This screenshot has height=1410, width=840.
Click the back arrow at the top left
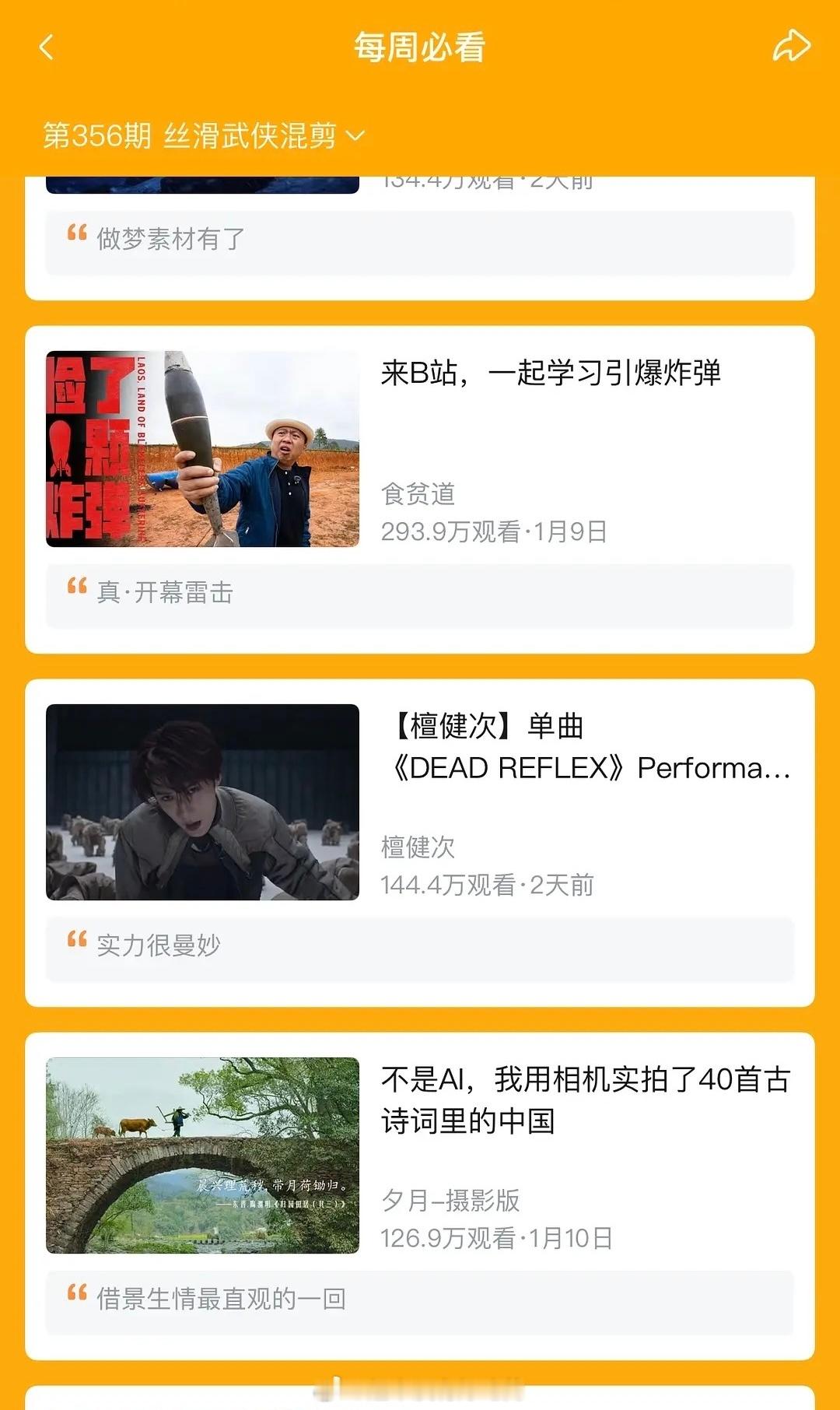(46, 47)
